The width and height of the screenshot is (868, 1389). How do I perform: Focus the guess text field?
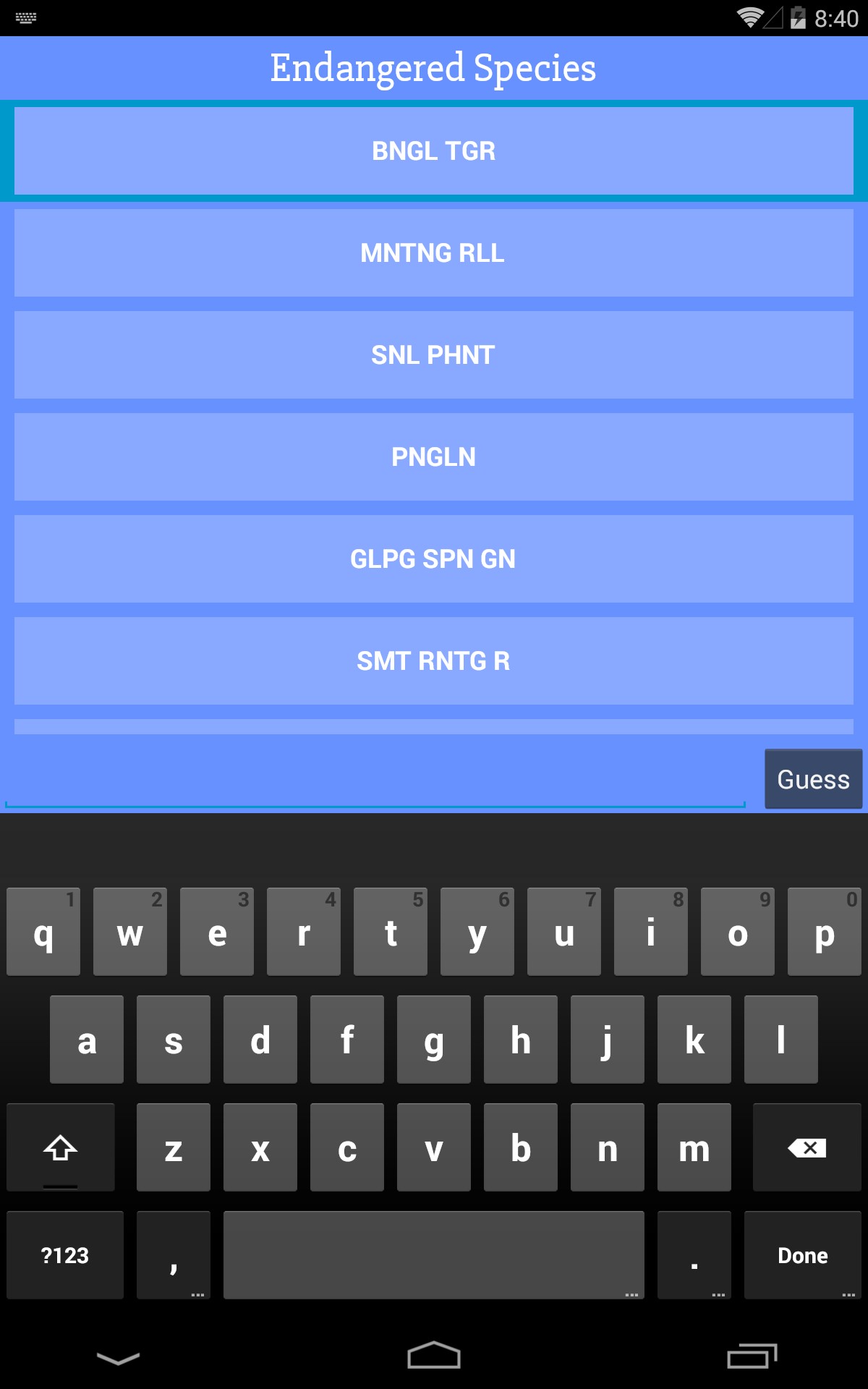375,779
